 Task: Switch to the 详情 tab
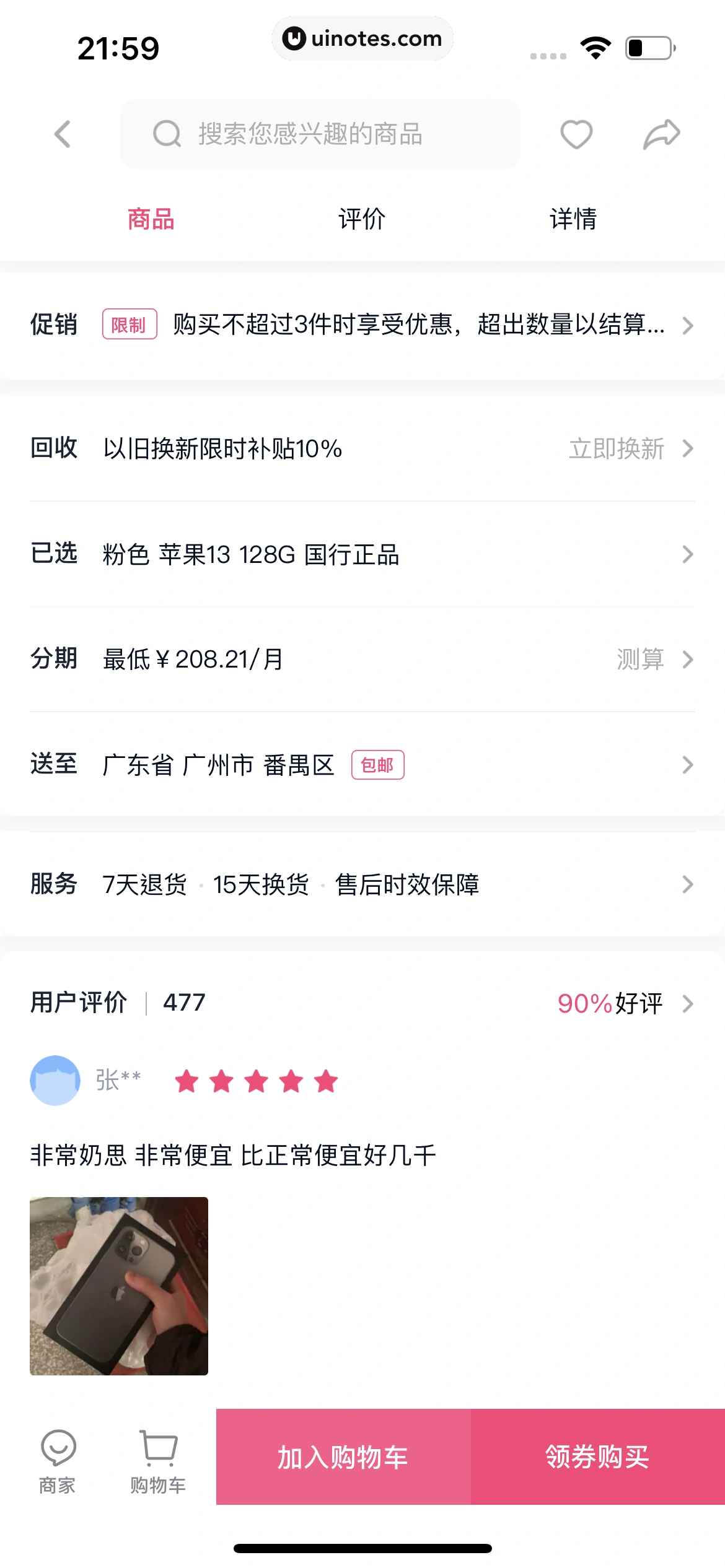click(x=574, y=218)
